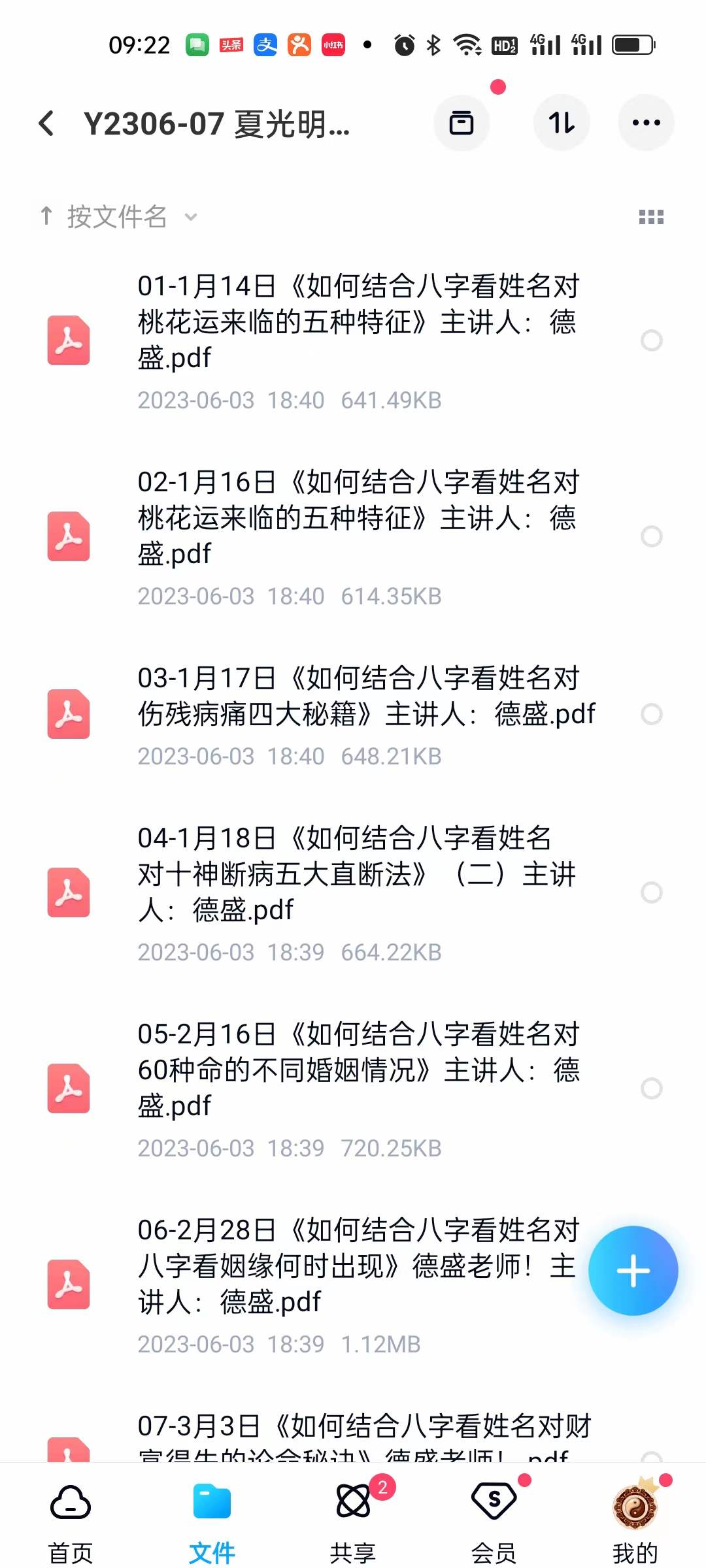The height and width of the screenshot is (1568, 706).
Task: Open 共享 via its bottom bar icon
Action: click(x=353, y=1503)
